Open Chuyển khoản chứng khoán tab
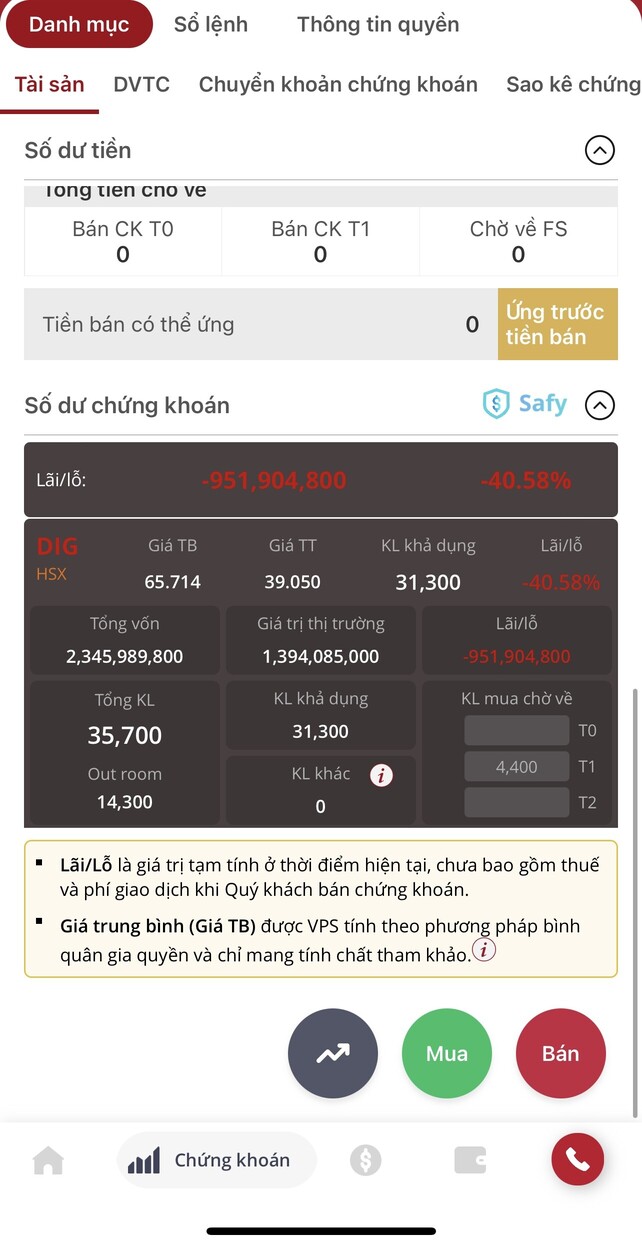 tap(338, 85)
